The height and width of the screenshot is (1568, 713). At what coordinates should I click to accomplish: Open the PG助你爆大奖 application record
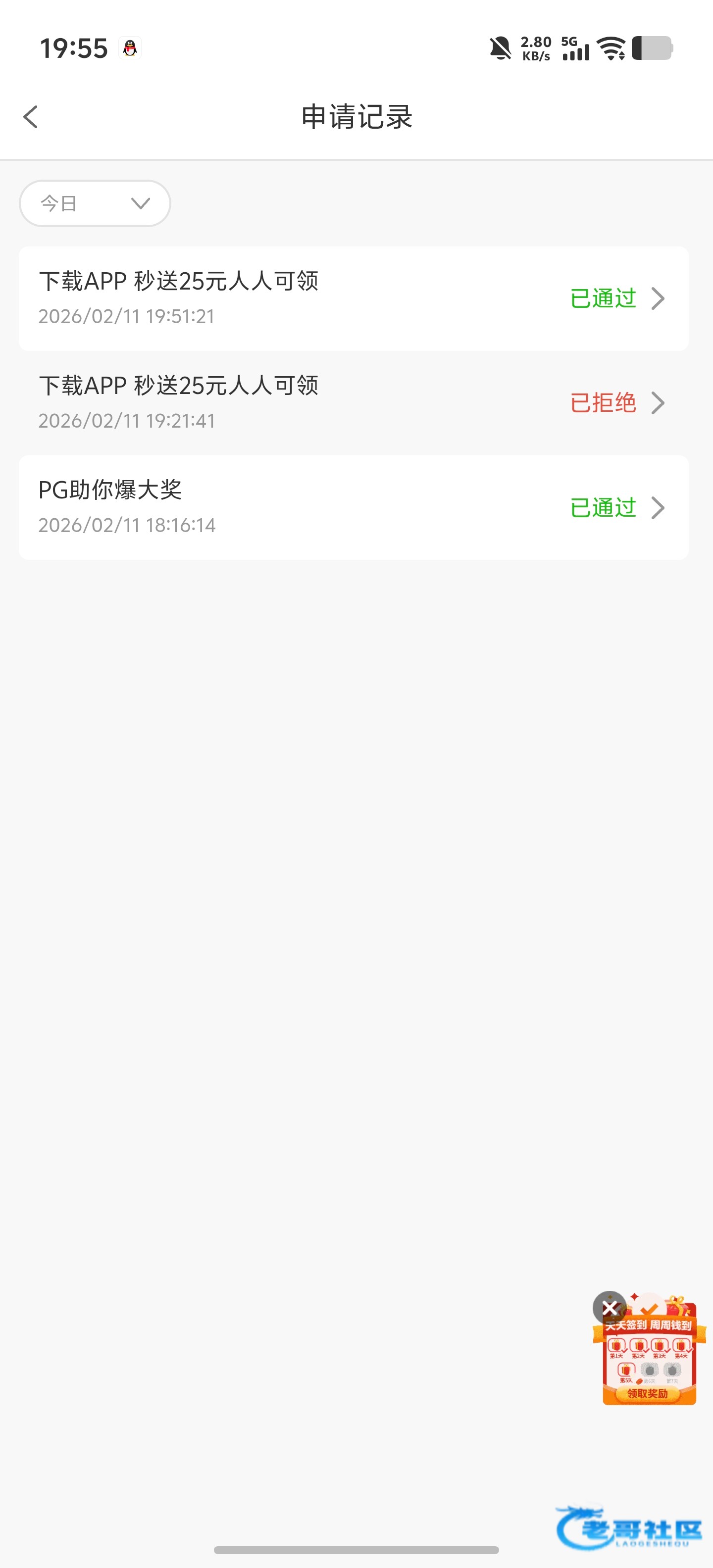pyautogui.click(x=353, y=508)
